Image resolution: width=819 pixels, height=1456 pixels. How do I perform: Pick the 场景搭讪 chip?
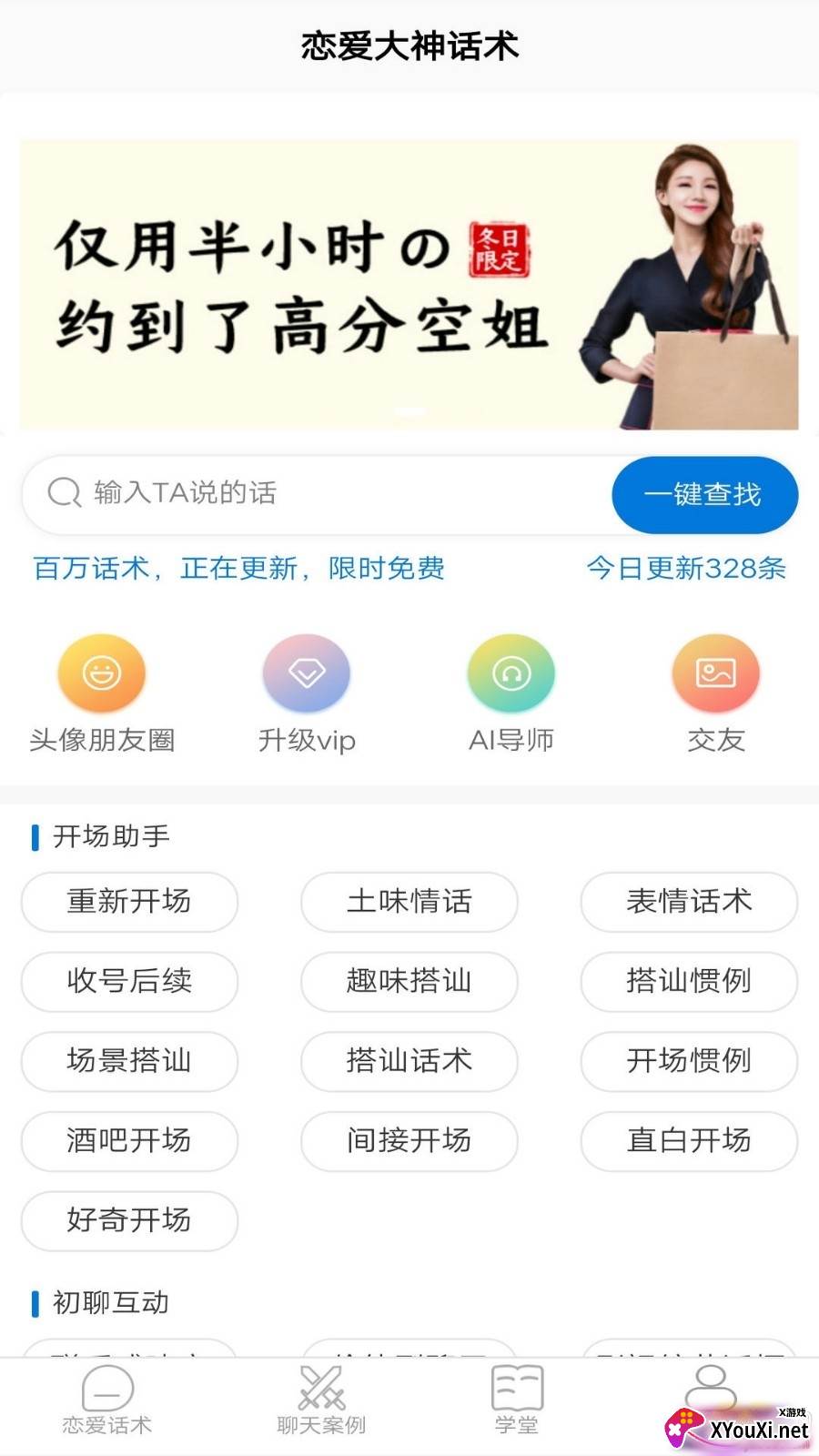[129, 1061]
